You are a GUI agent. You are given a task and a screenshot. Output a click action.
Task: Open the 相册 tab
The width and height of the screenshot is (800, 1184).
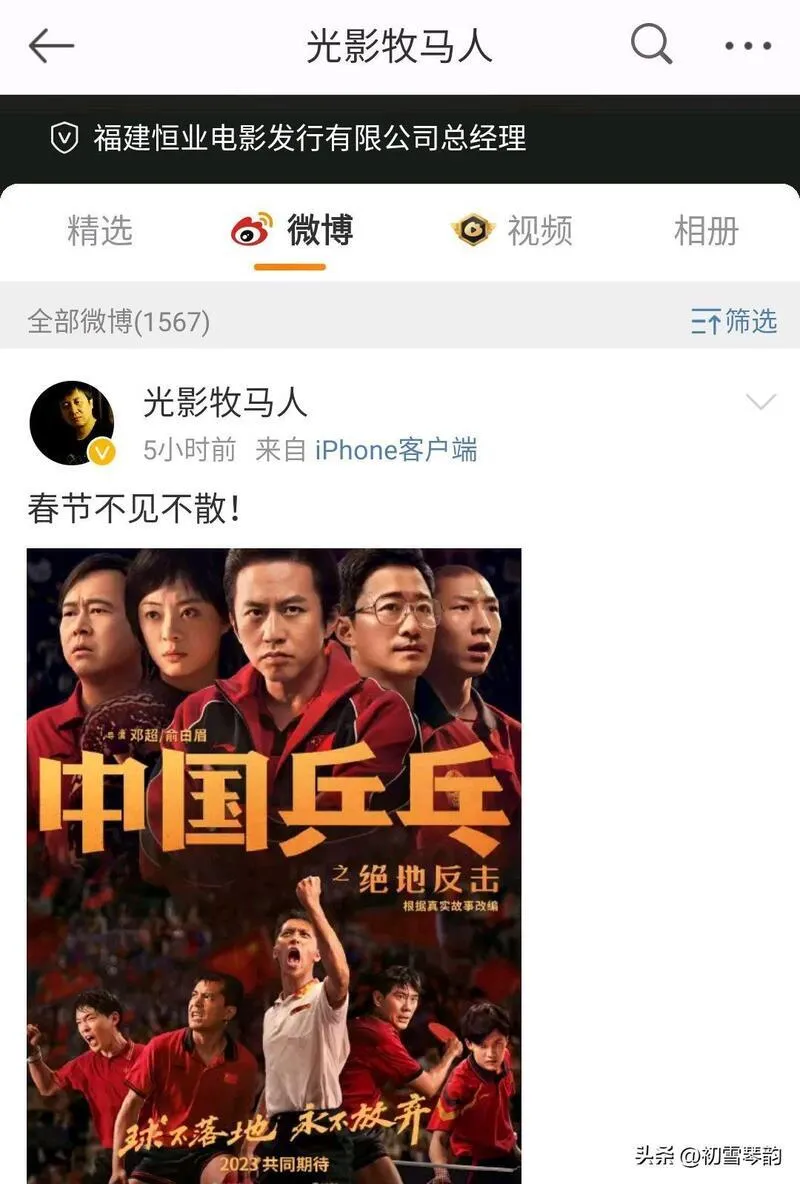(706, 231)
